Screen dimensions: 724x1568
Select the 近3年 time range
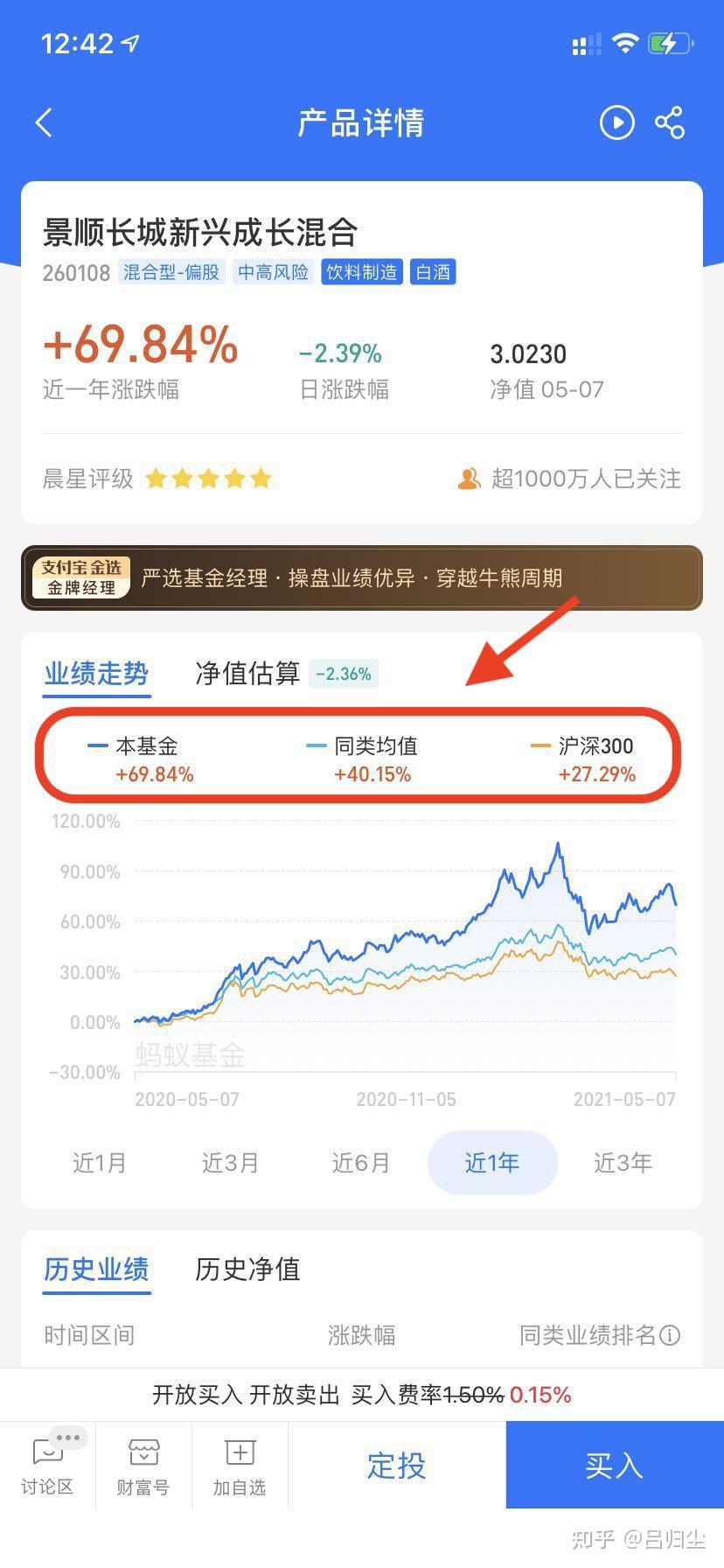coord(623,1163)
